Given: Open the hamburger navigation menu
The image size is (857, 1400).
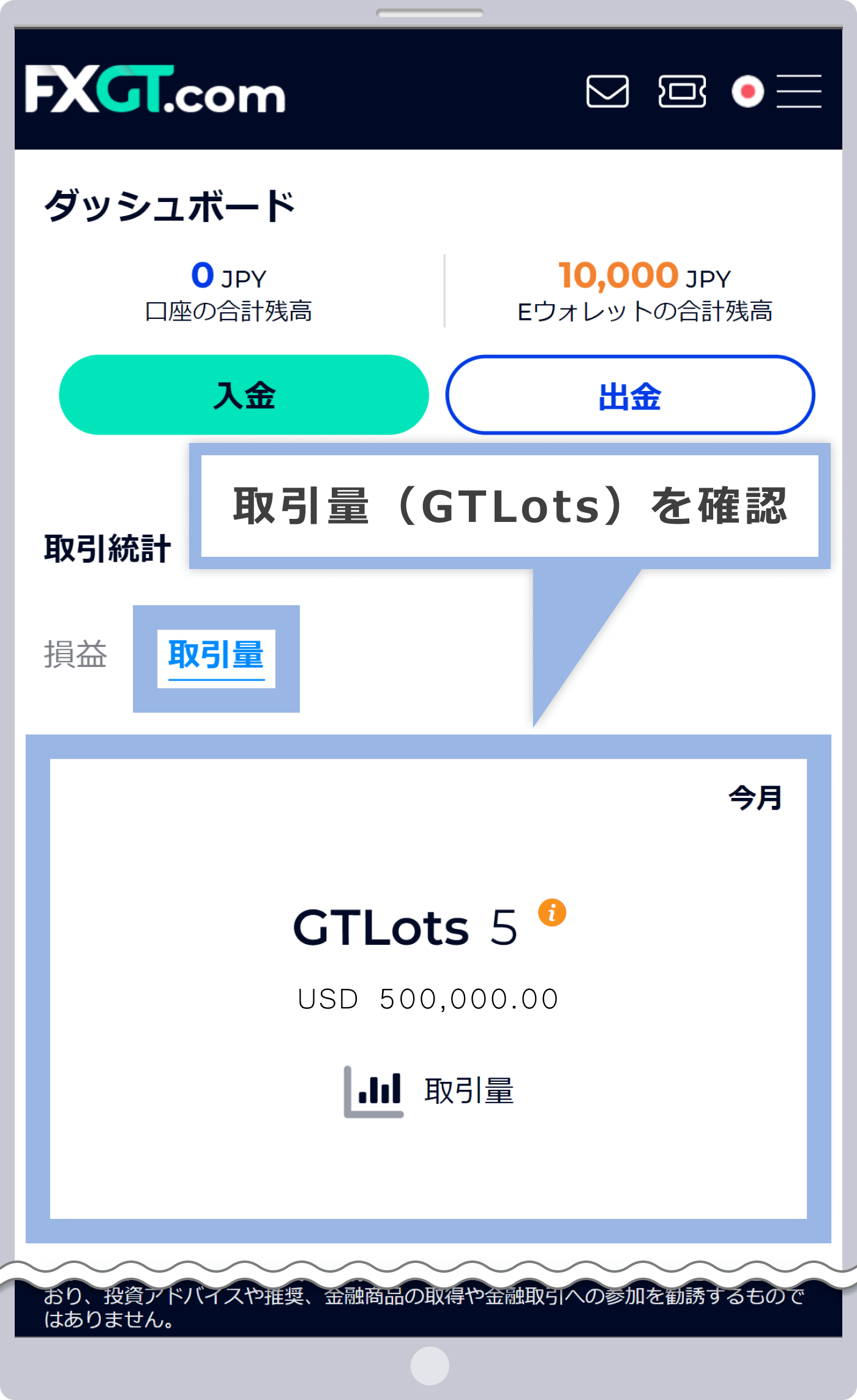Looking at the screenshot, I should click(800, 92).
